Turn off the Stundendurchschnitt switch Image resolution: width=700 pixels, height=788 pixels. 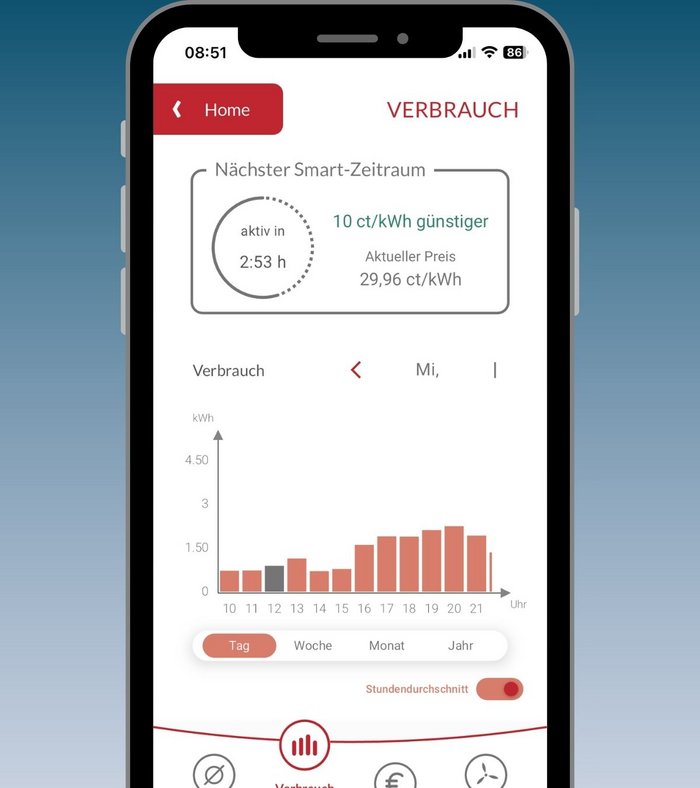tap(500, 689)
